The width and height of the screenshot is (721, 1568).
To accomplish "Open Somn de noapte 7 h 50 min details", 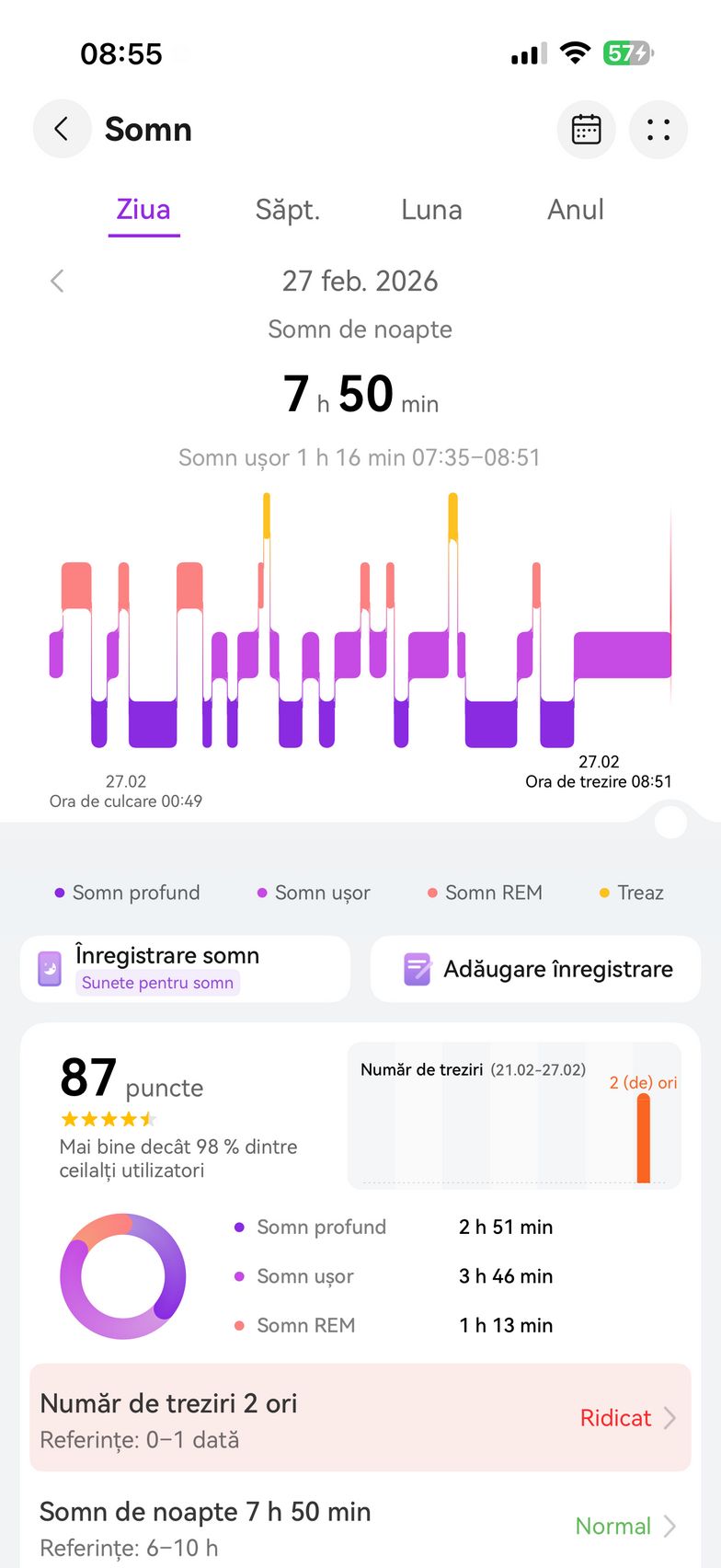I will pyautogui.click(x=360, y=1527).
